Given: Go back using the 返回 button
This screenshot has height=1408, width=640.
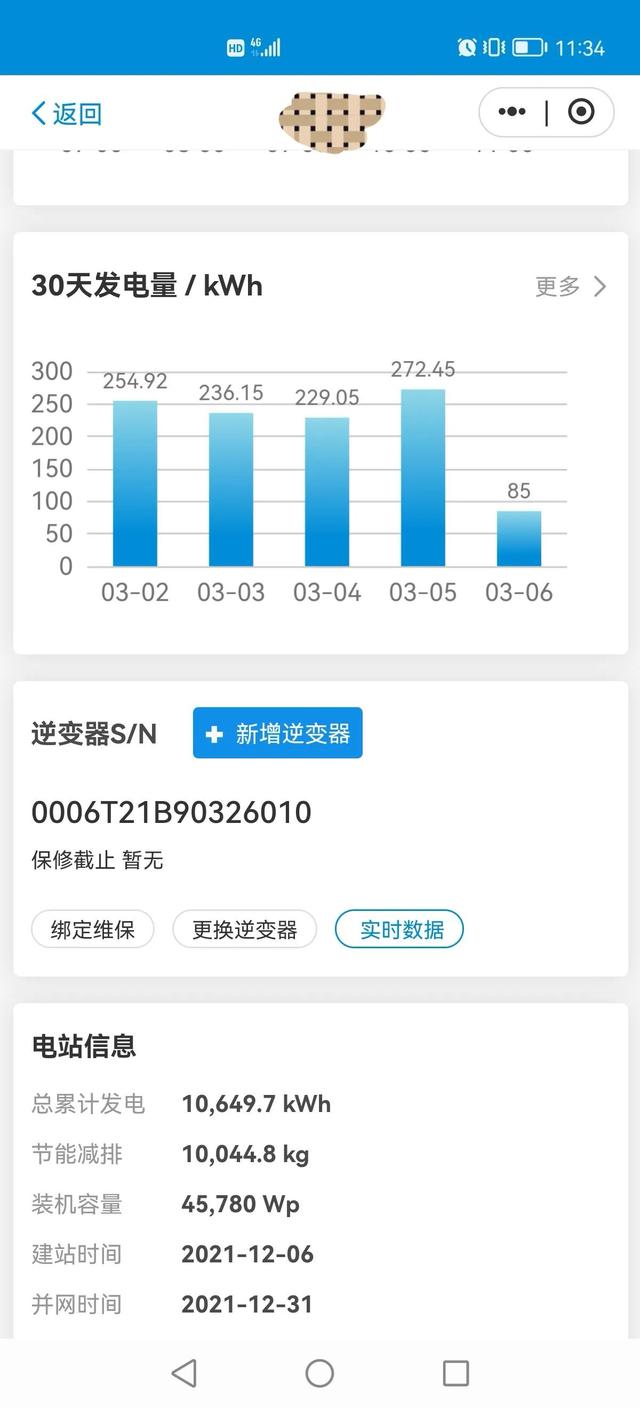Looking at the screenshot, I should click(x=66, y=113).
